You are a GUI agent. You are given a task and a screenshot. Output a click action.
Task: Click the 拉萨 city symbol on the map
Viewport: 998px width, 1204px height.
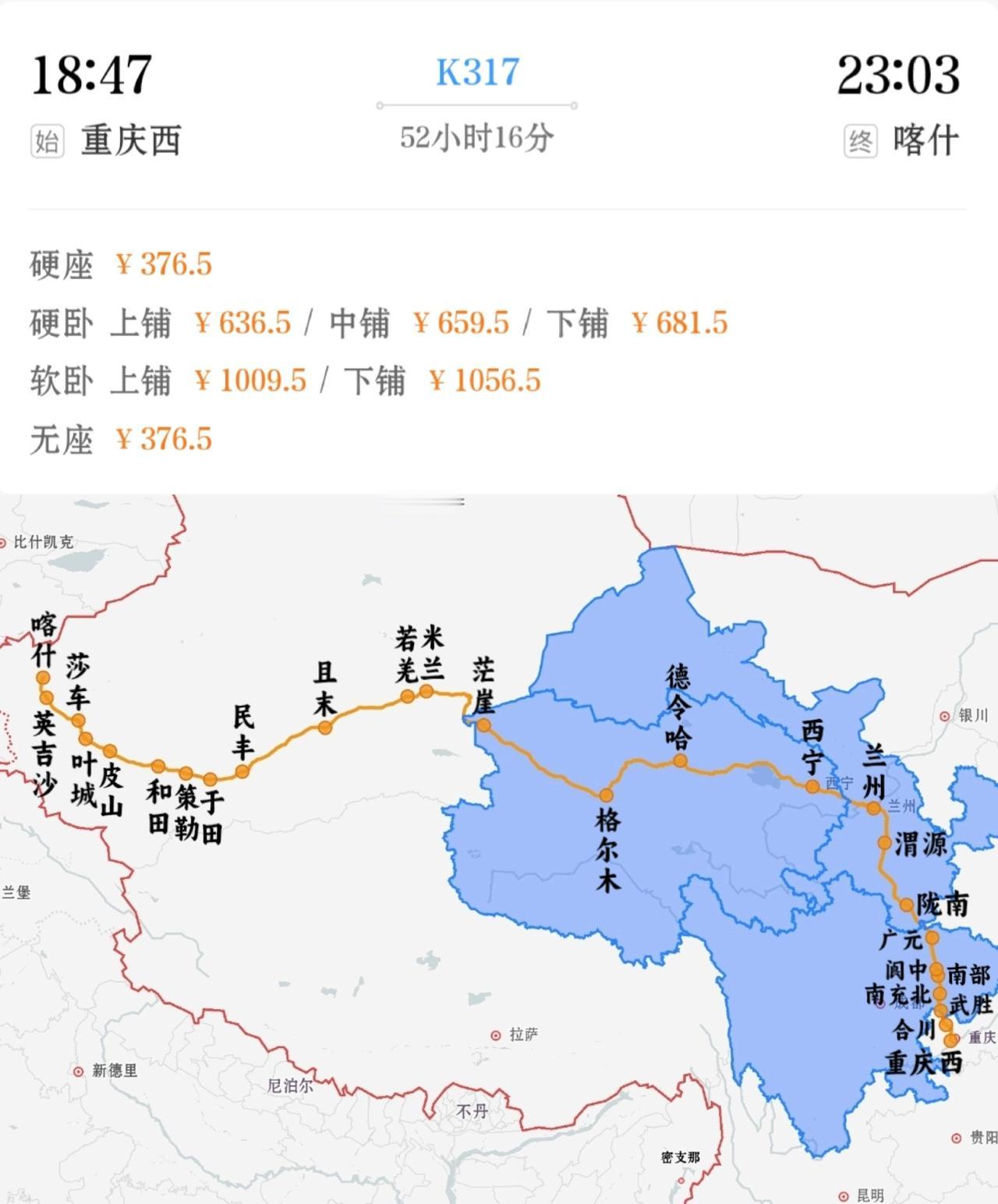click(495, 1034)
